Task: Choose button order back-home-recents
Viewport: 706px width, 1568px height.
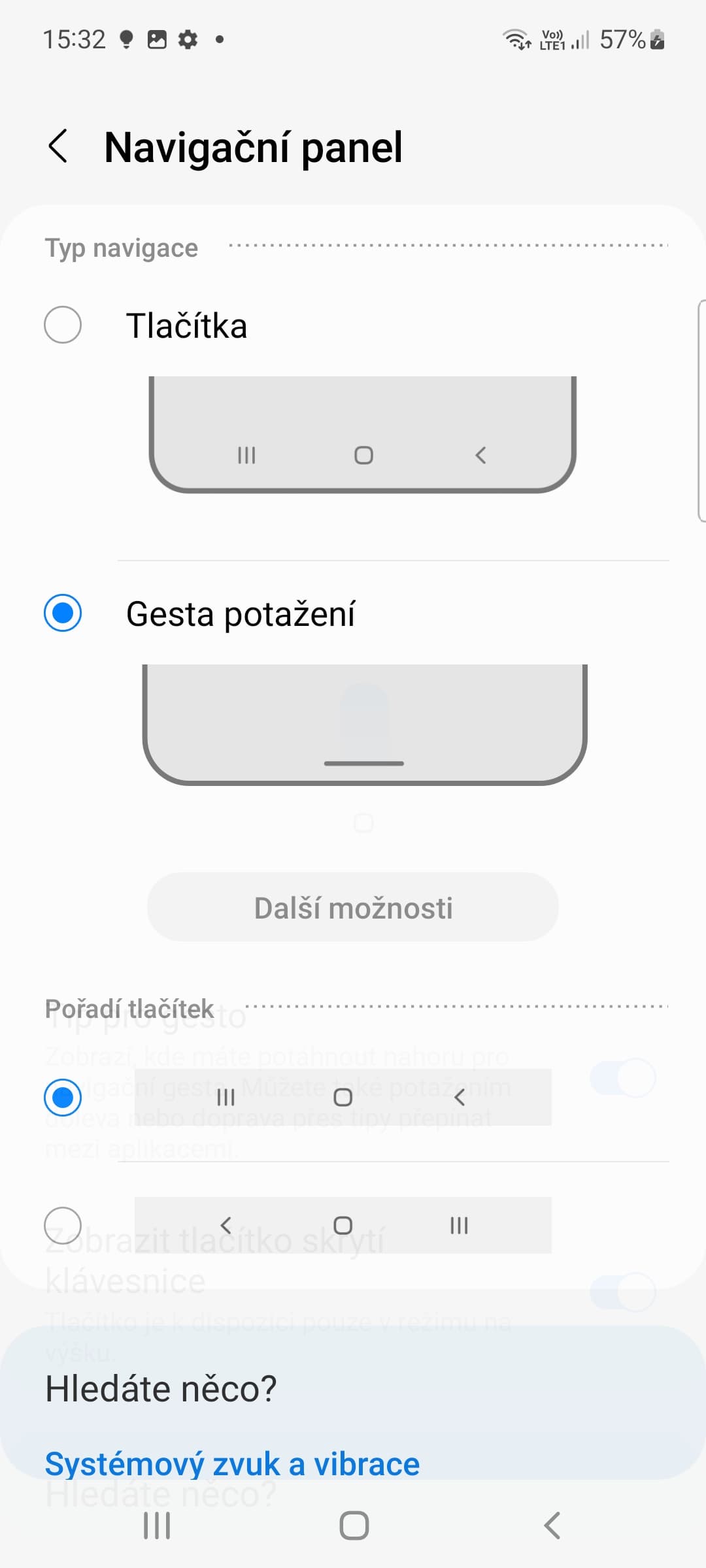Action: tap(63, 1225)
